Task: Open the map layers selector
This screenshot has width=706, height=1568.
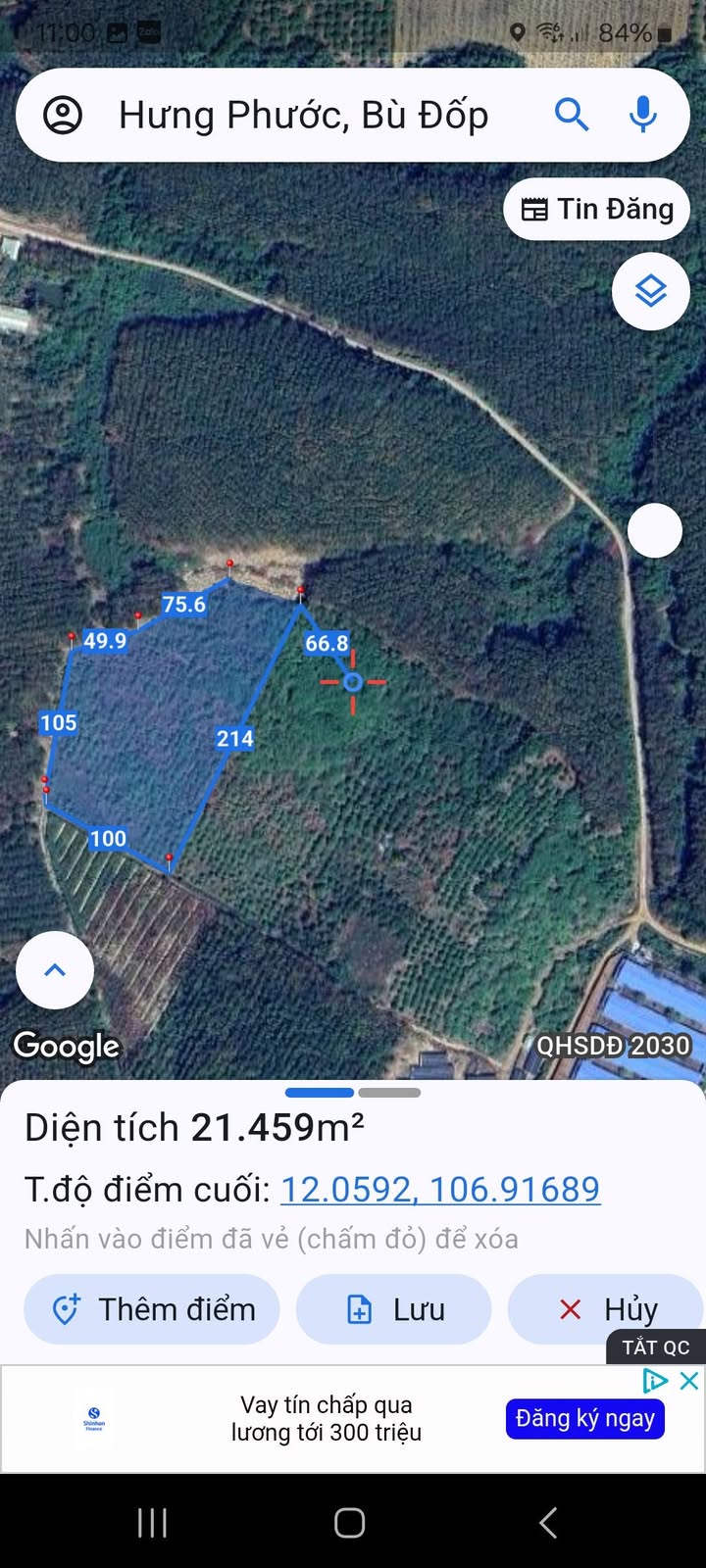Action: pos(651,291)
